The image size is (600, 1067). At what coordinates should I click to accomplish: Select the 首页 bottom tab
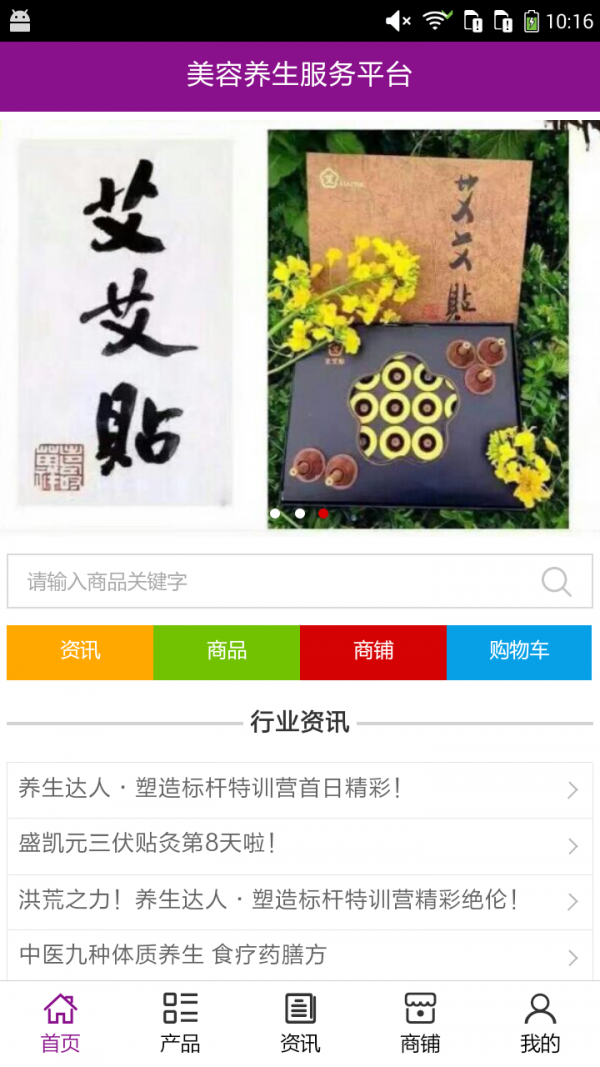point(60,1023)
